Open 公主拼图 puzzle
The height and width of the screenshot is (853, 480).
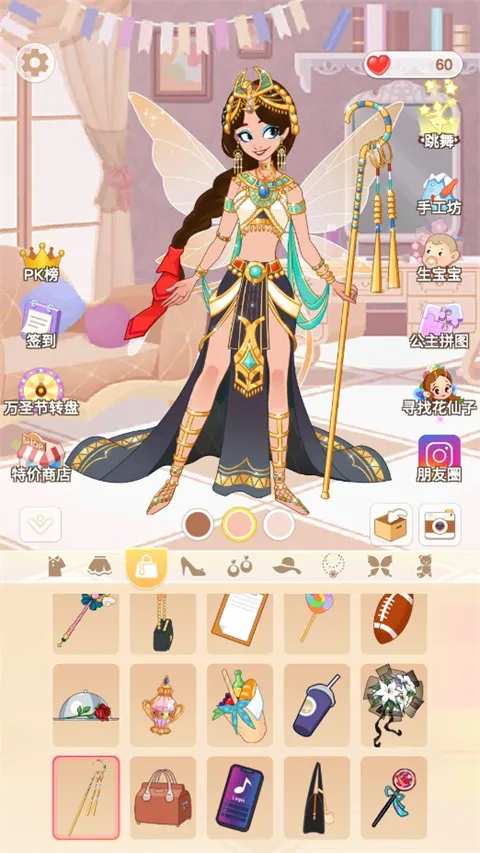(x=439, y=325)
